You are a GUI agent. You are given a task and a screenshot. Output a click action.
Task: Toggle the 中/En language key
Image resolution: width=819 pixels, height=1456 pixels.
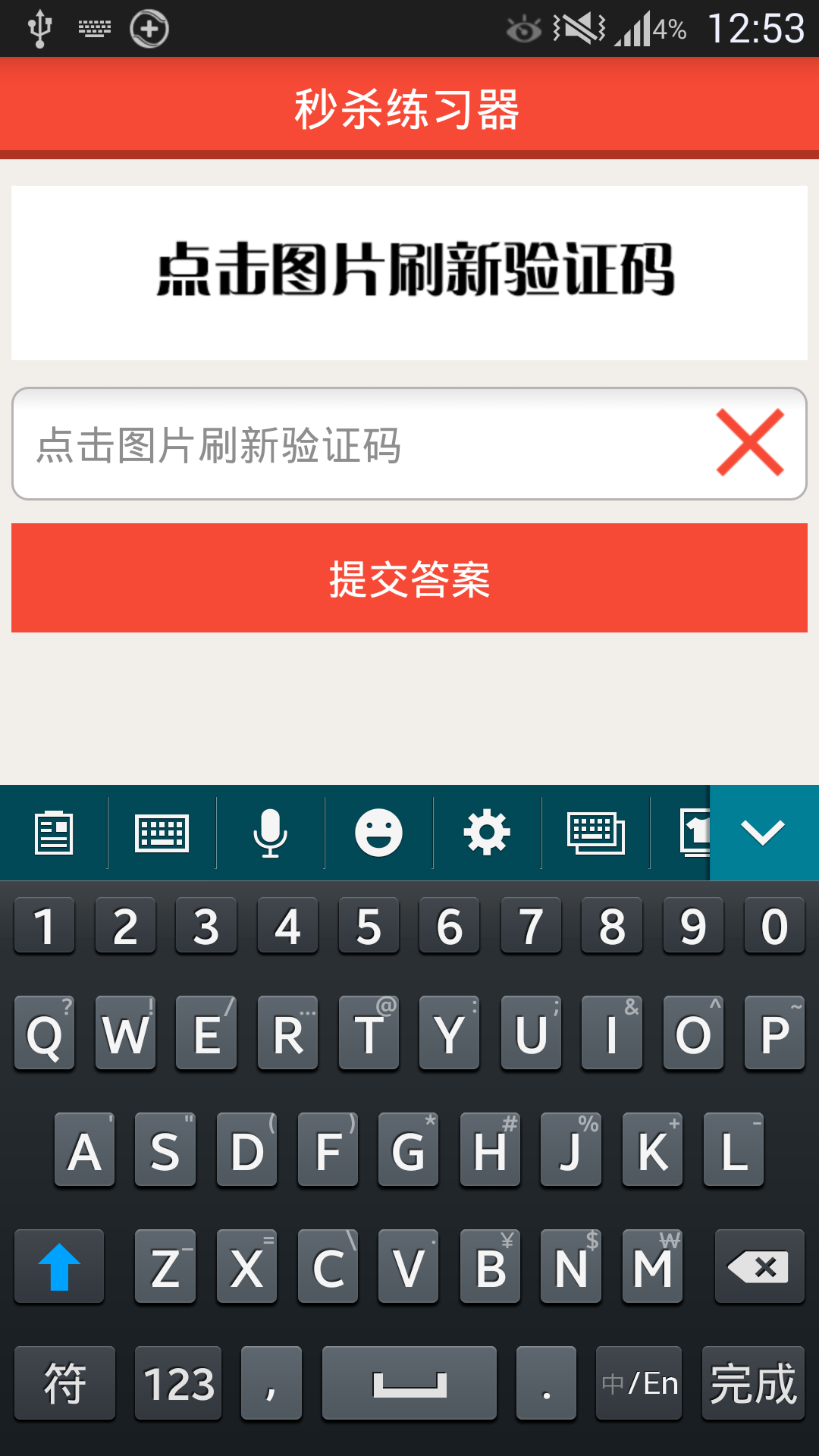[x=639, y=1383]
